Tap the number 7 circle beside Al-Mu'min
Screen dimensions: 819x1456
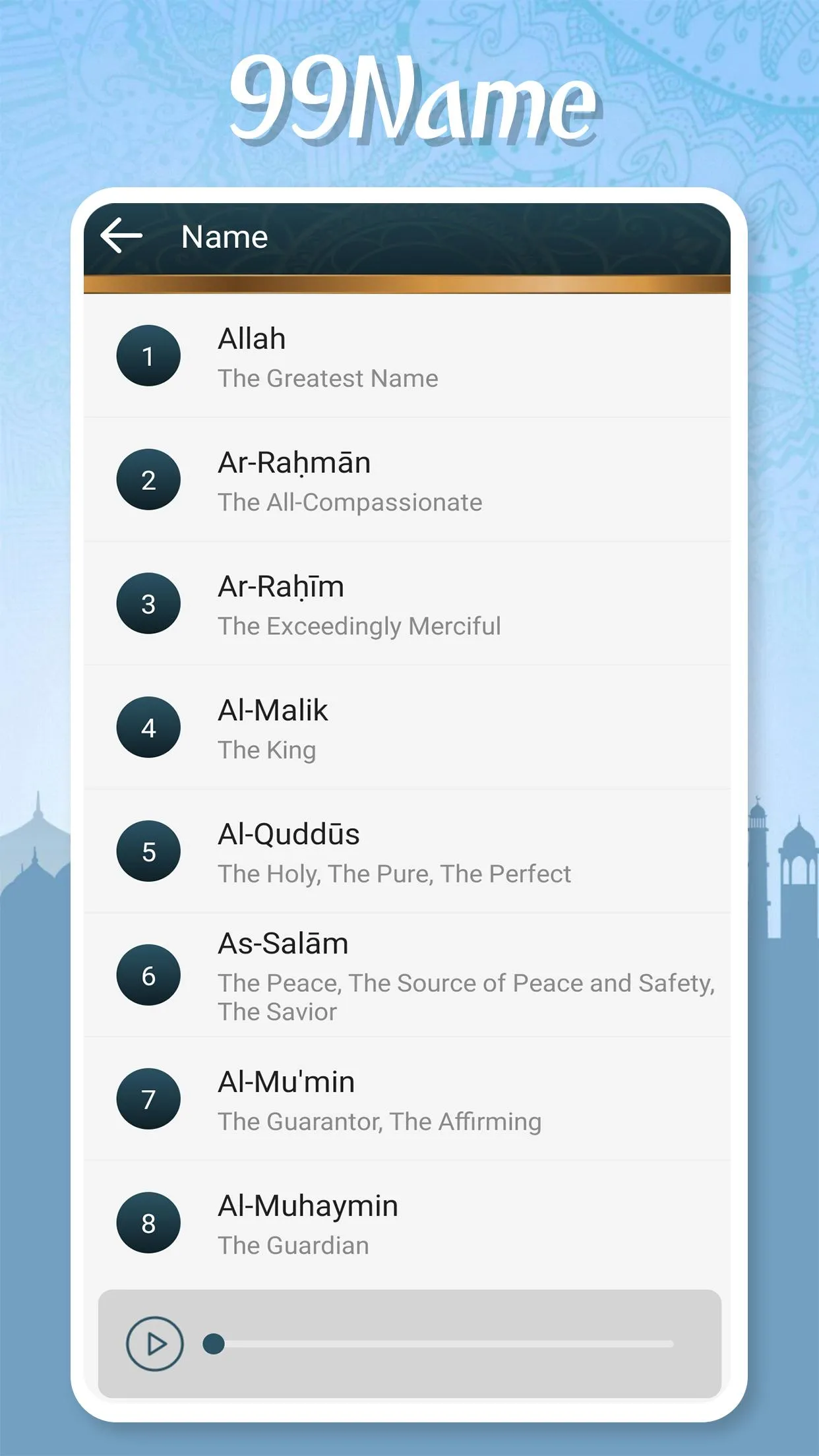[148, 1098]
